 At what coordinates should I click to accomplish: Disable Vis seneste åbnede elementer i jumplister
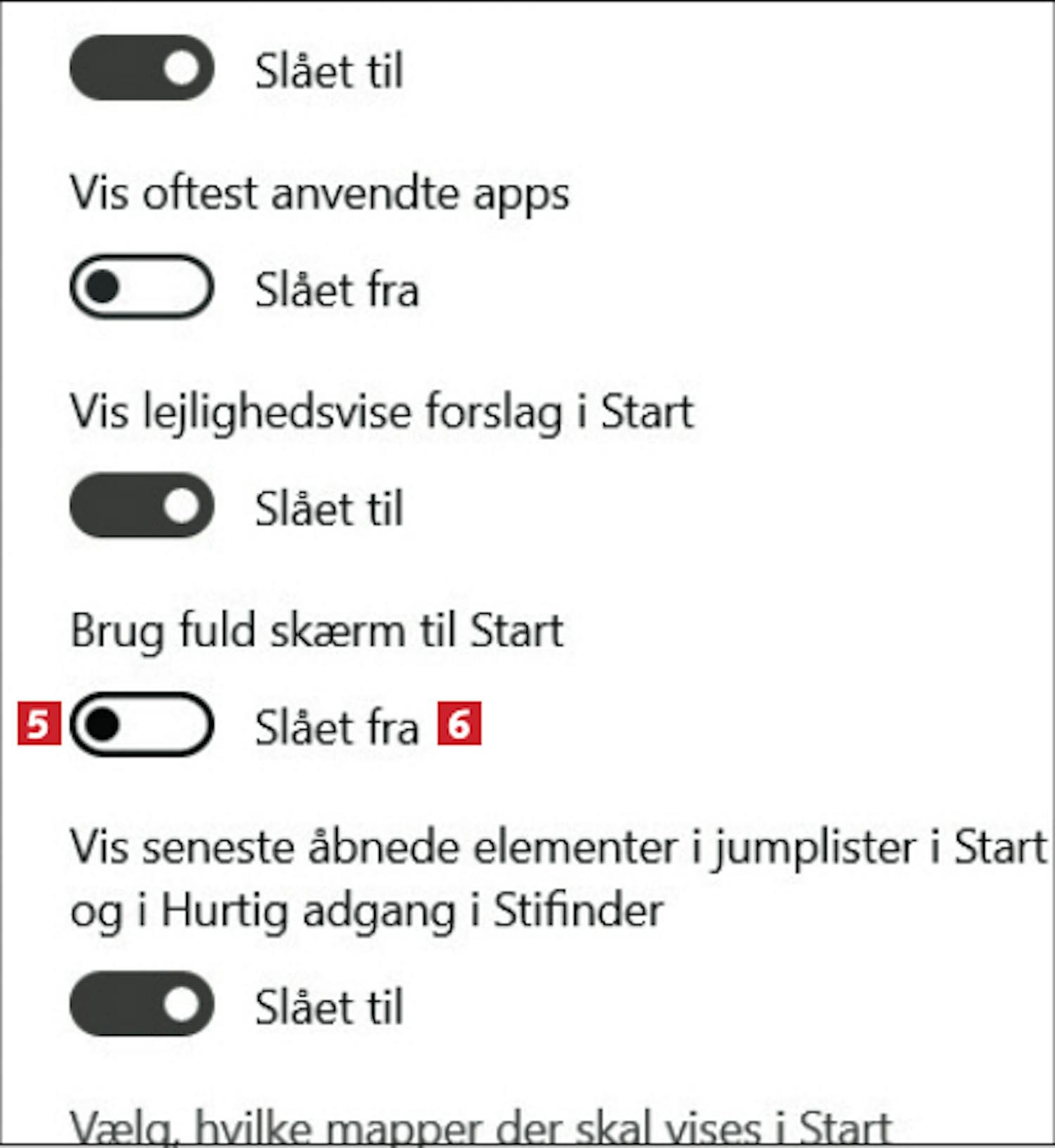[141, 1004]
